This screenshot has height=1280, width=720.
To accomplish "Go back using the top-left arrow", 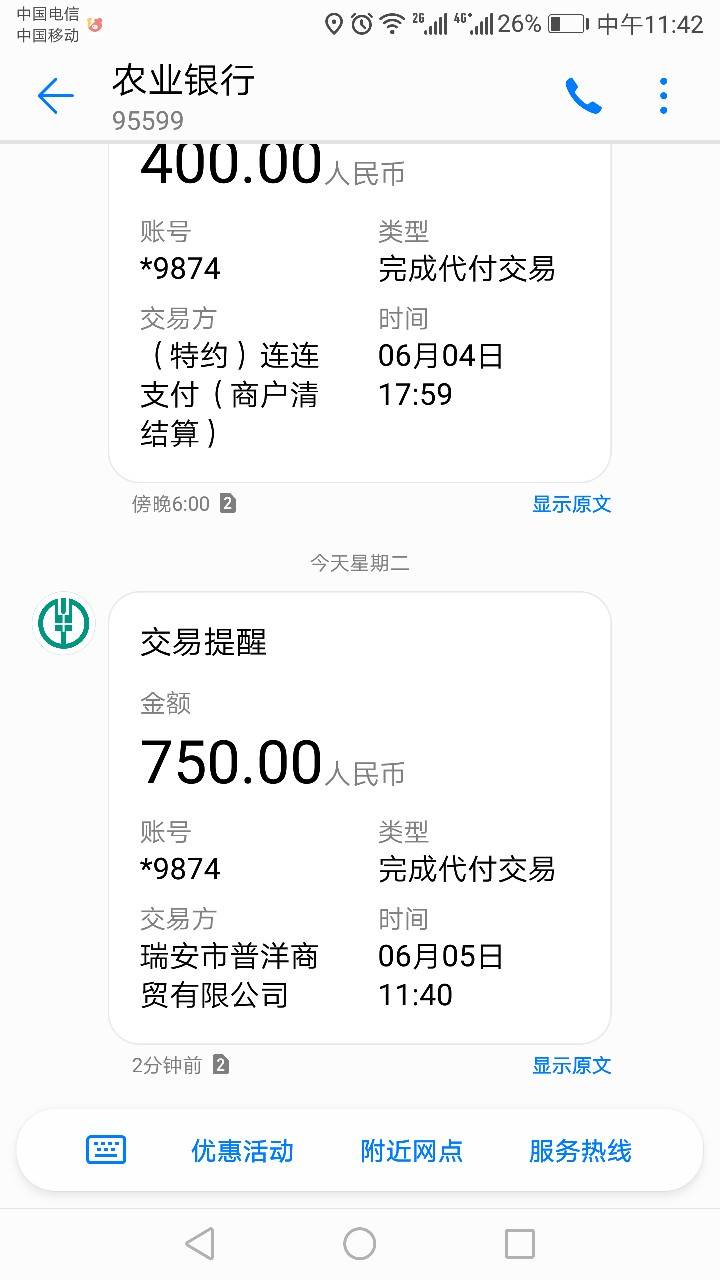I will pyautogui.click(x=56, y=96).
